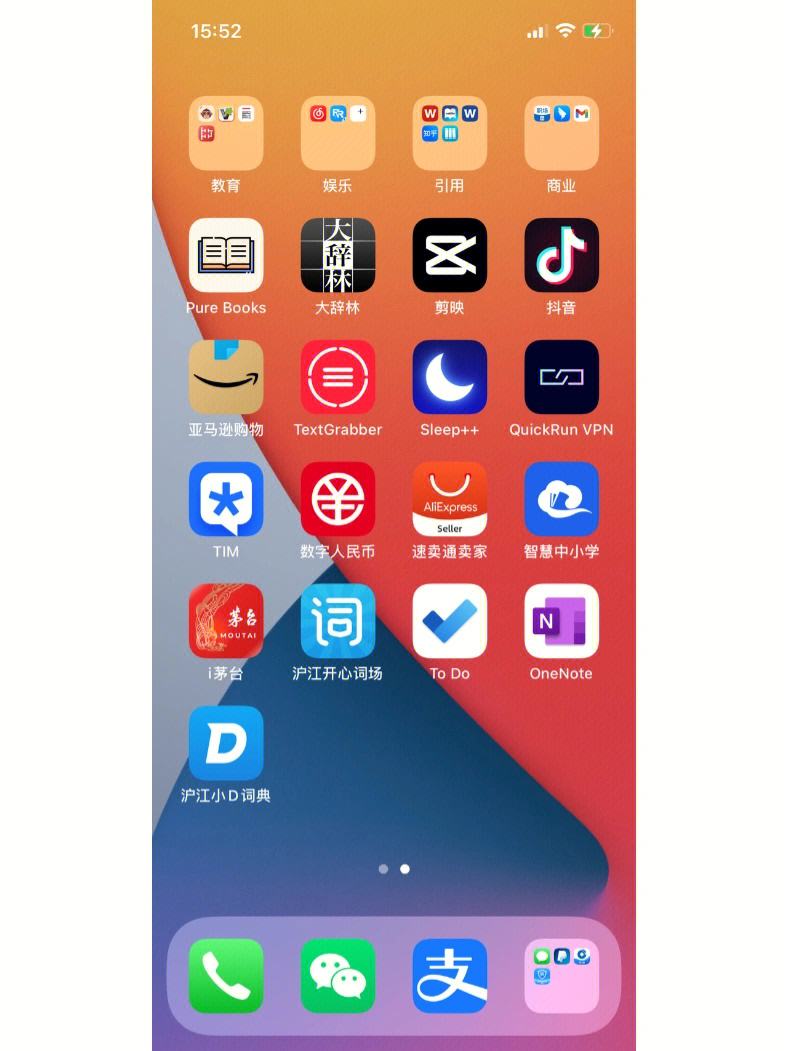Open the Sleep++ app
This screenshot has height=1051, width=788.
pyautogui.click(x=450, y=377)
